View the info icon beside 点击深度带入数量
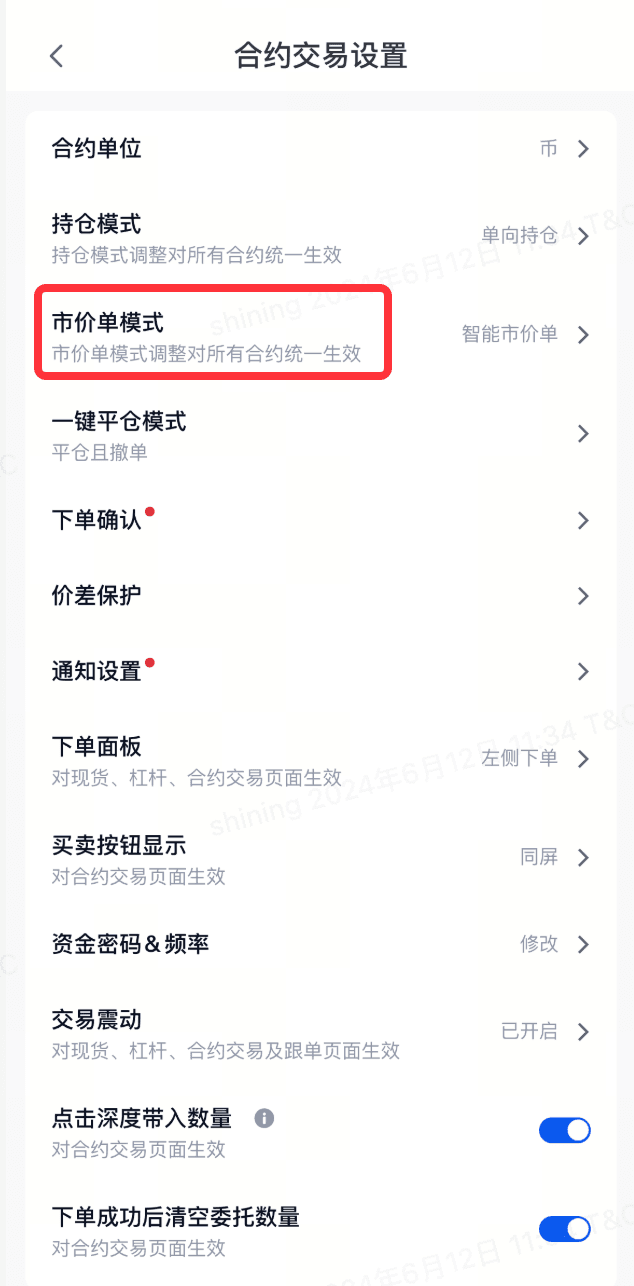This screenshot has height=1286, width=634. pos(264,1119)
